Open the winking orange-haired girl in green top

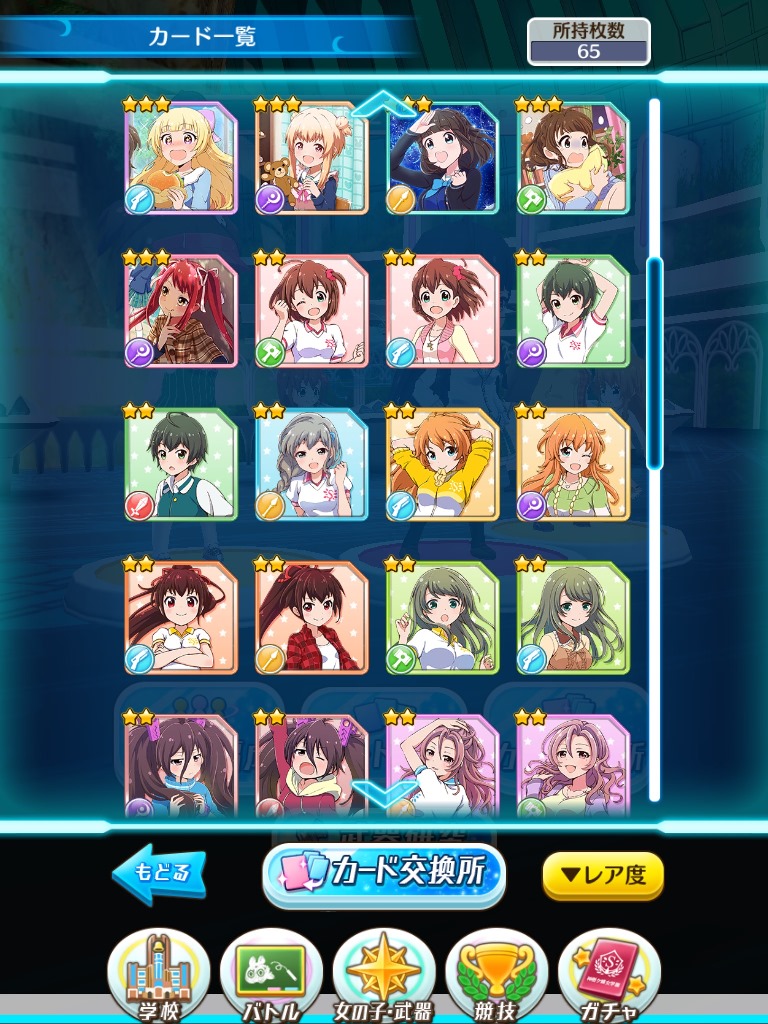click(573, 465)
